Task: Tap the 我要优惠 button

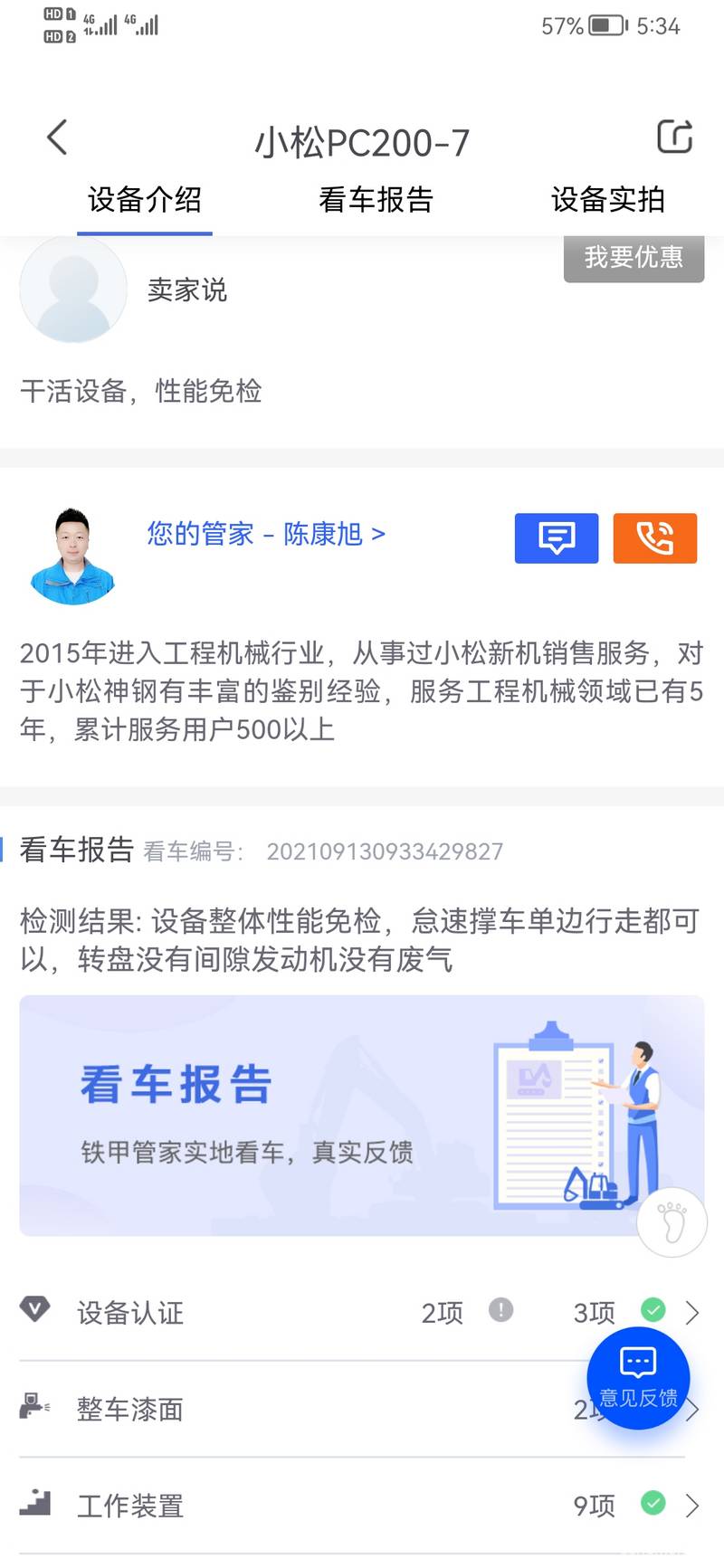Action: [x=633, y=258]
